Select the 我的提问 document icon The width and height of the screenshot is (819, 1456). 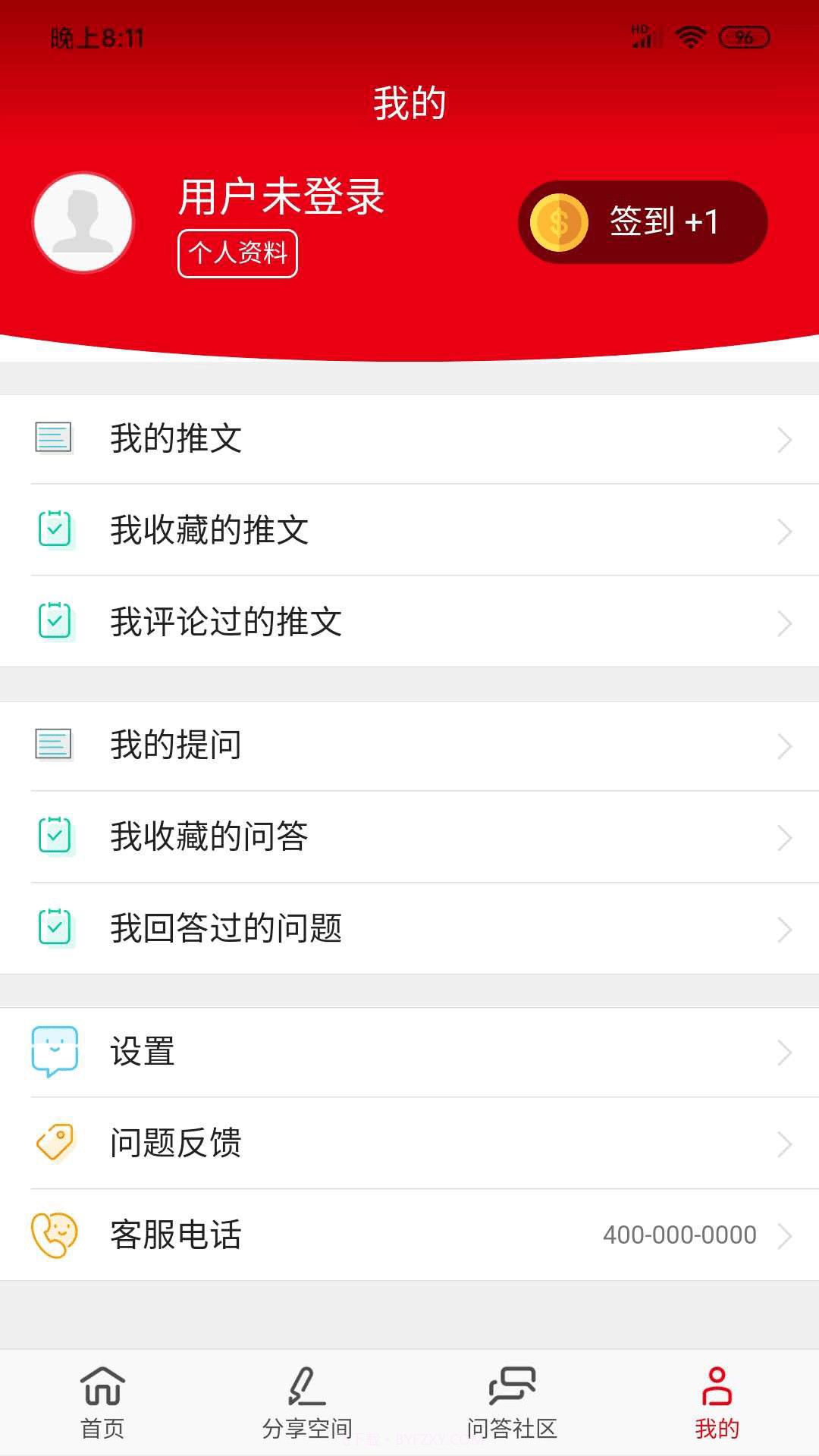[x=53, y=745]
